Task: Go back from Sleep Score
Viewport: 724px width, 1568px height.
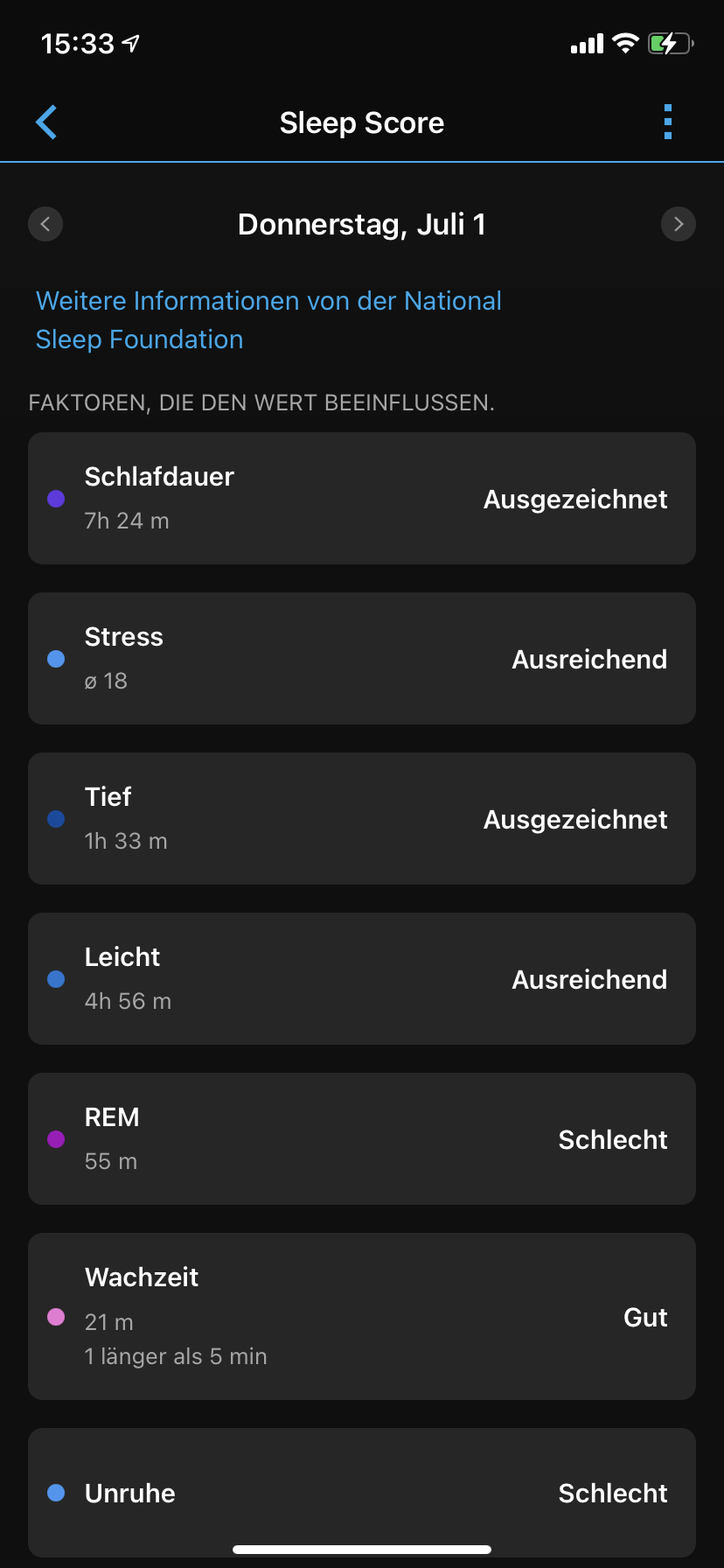Action: click(46, 122)
